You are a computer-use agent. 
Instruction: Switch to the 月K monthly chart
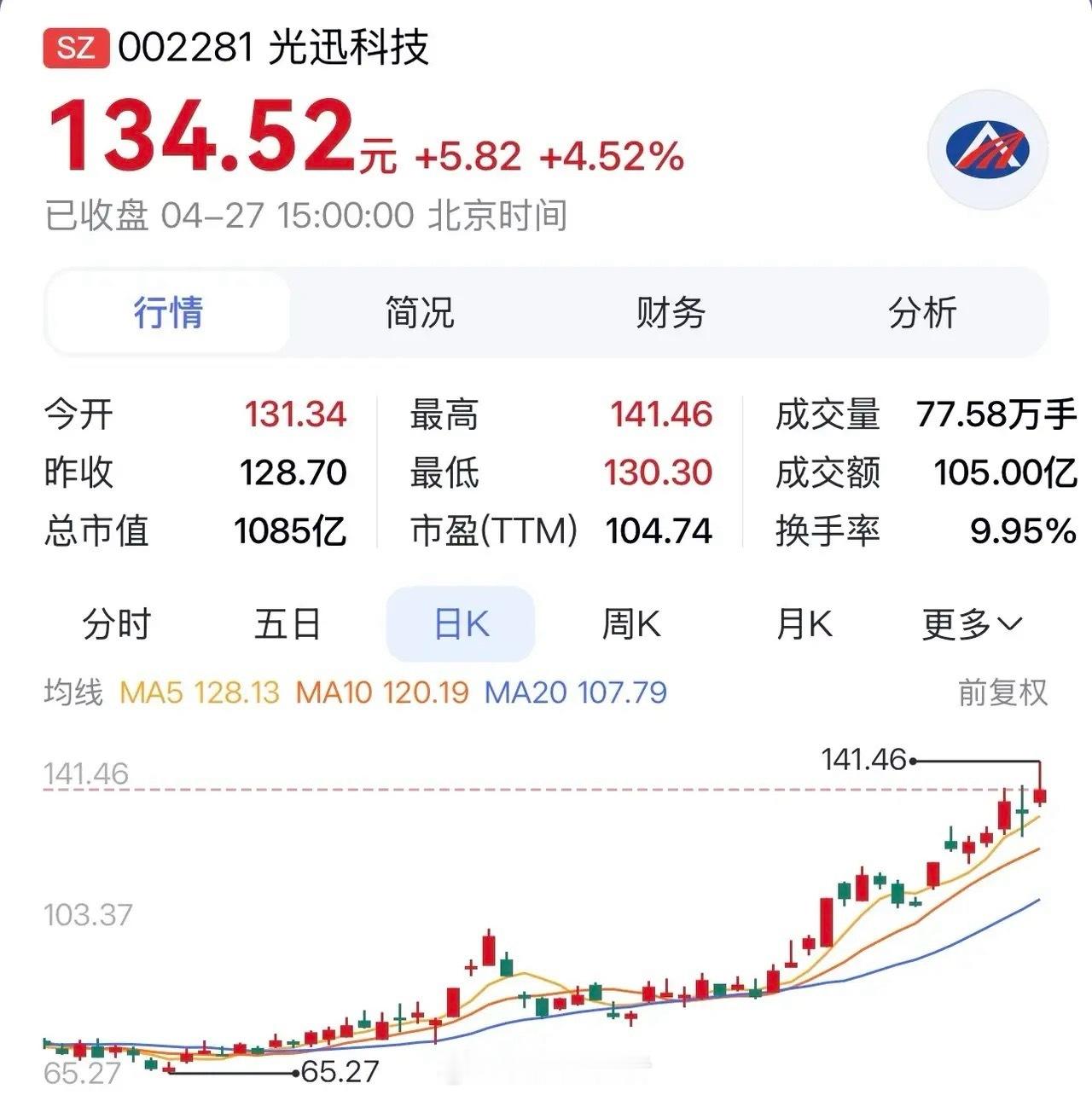click(x=802, y=623)
